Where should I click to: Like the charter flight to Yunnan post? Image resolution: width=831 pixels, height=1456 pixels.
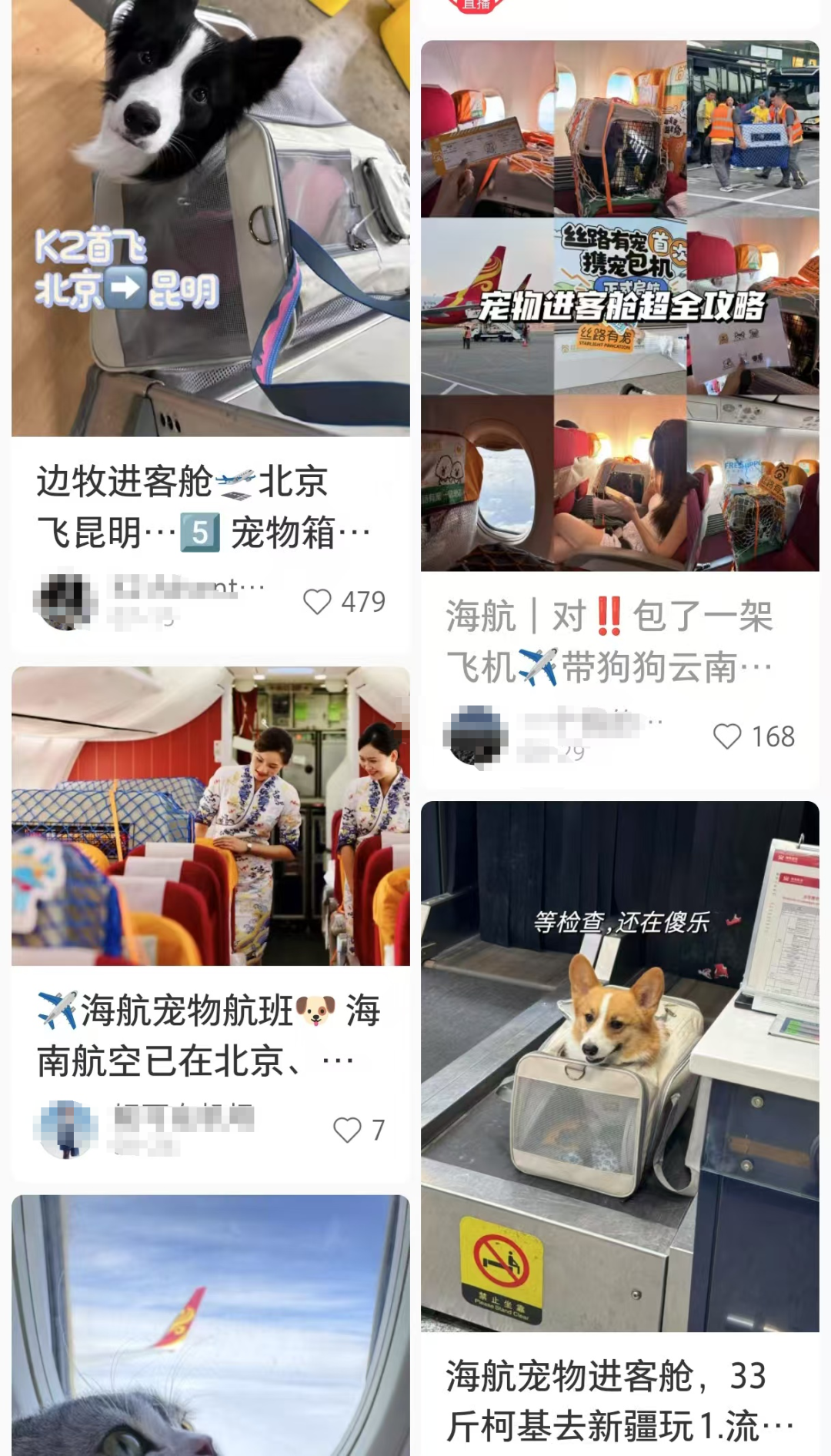click(x=727, y=736)
